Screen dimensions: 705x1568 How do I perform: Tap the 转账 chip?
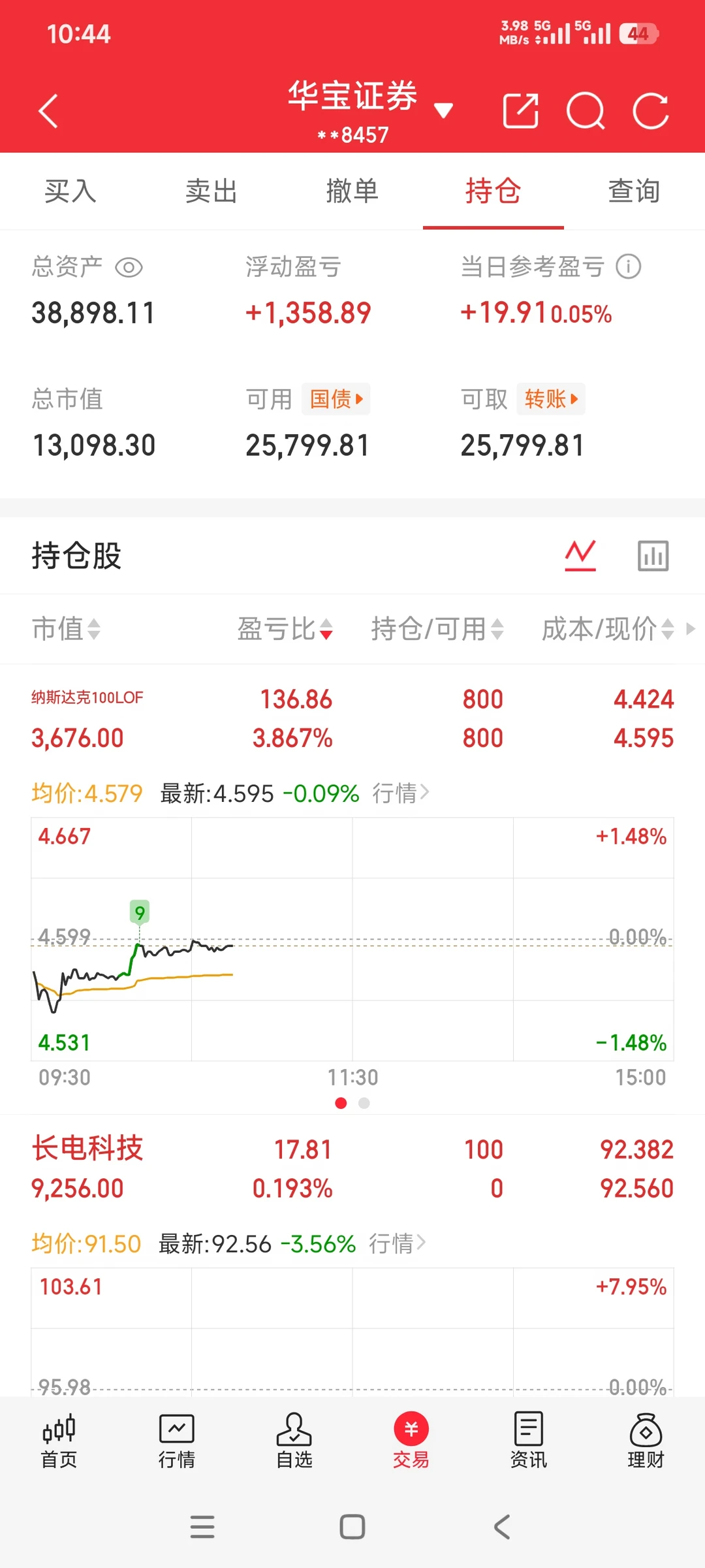(x=551, y=399)
